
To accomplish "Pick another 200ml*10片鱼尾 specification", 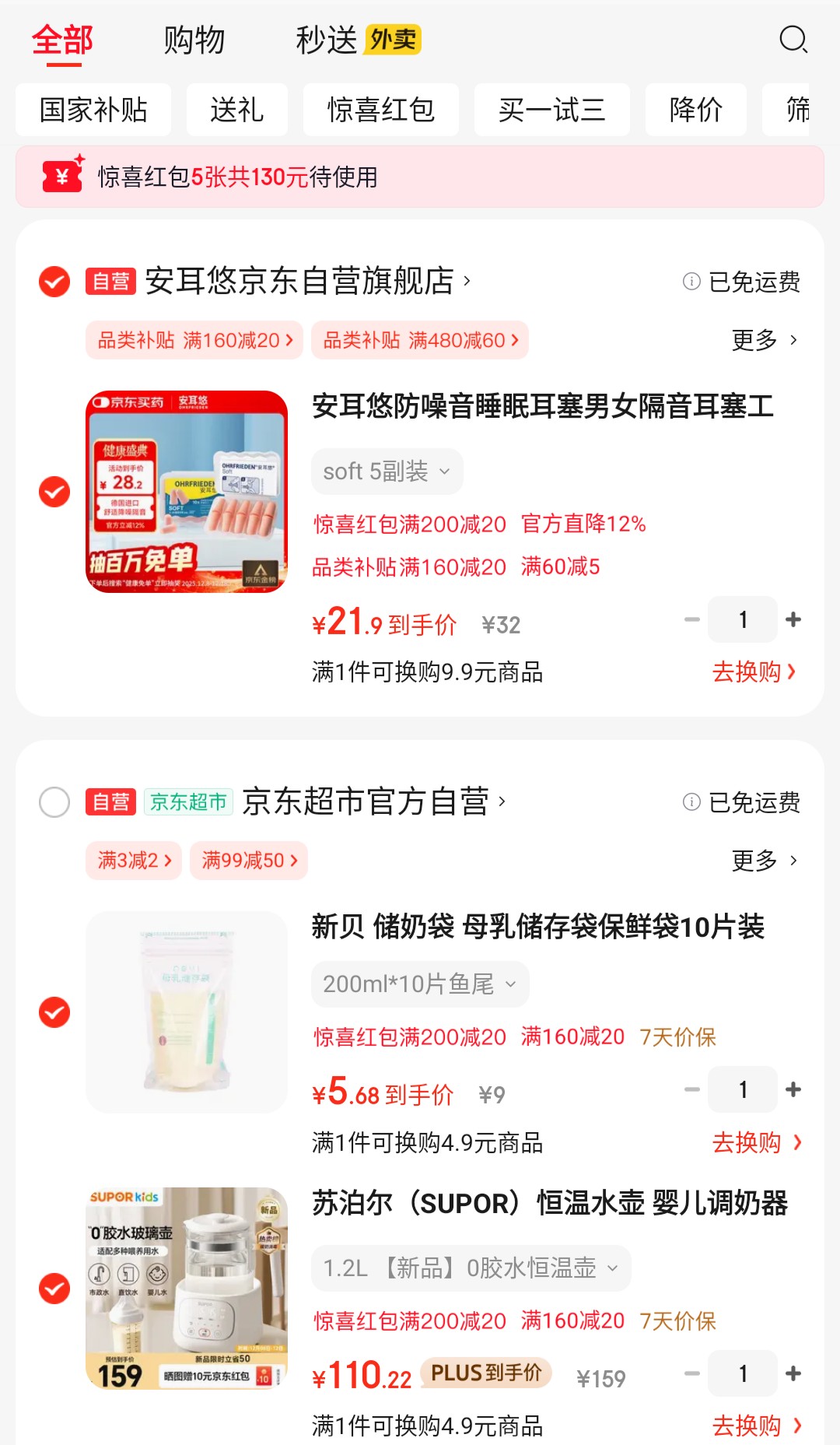I will tap(420, 984).
